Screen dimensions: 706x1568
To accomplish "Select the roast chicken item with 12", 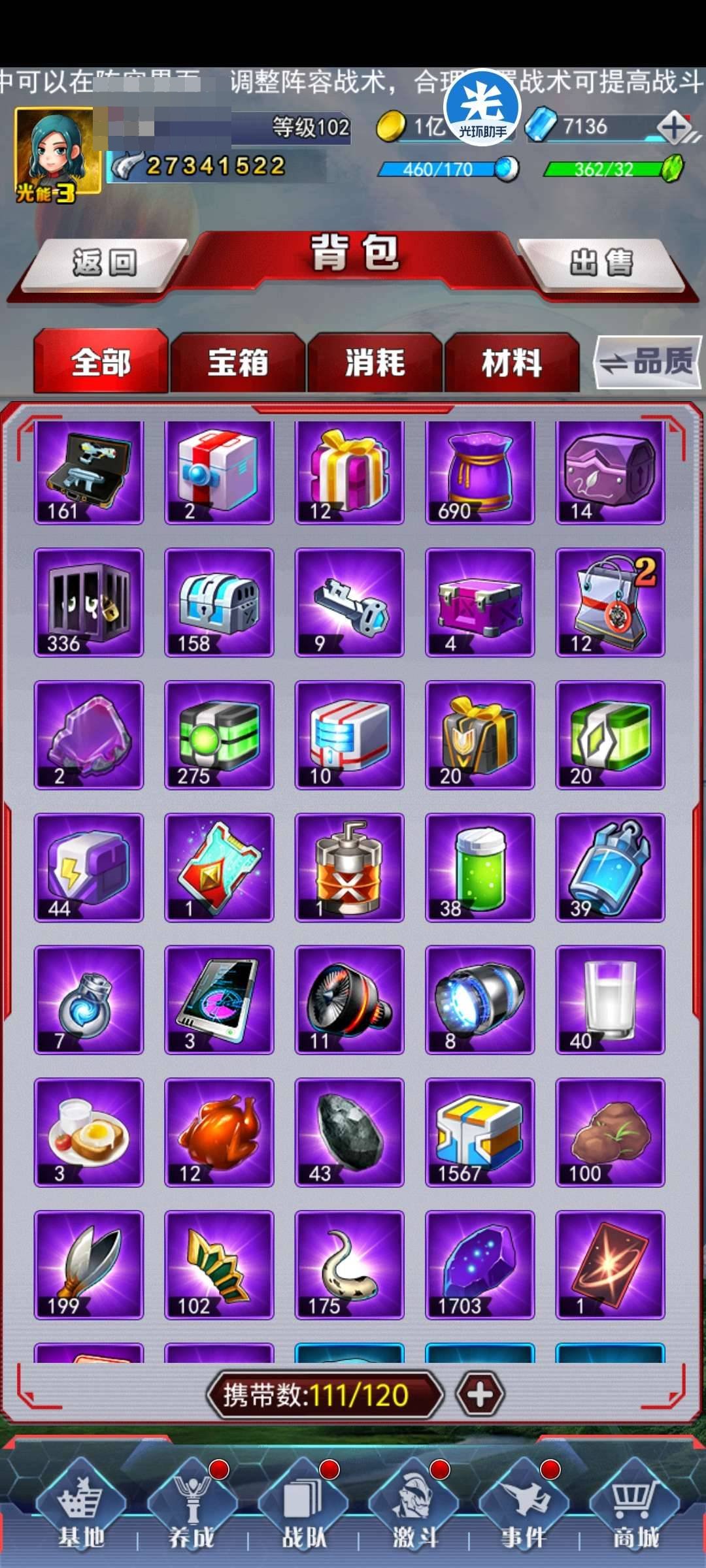I will pyautogui.click(x=218, y=1132).
